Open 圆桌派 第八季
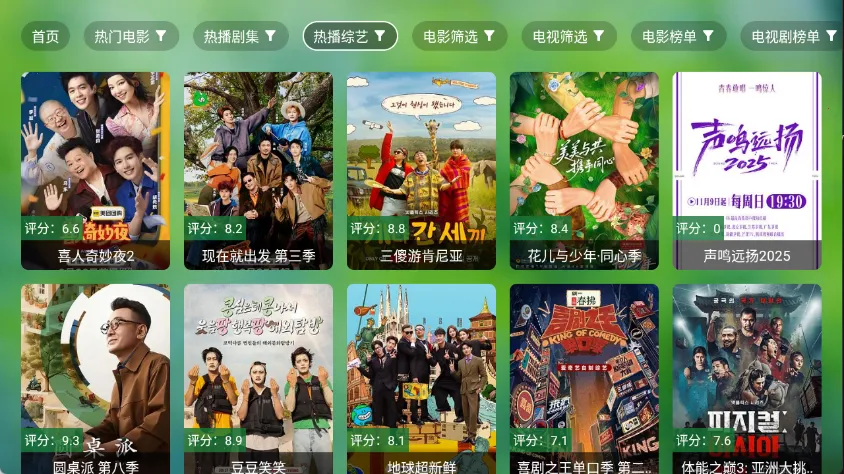844x474 pixels. [95, 380]
